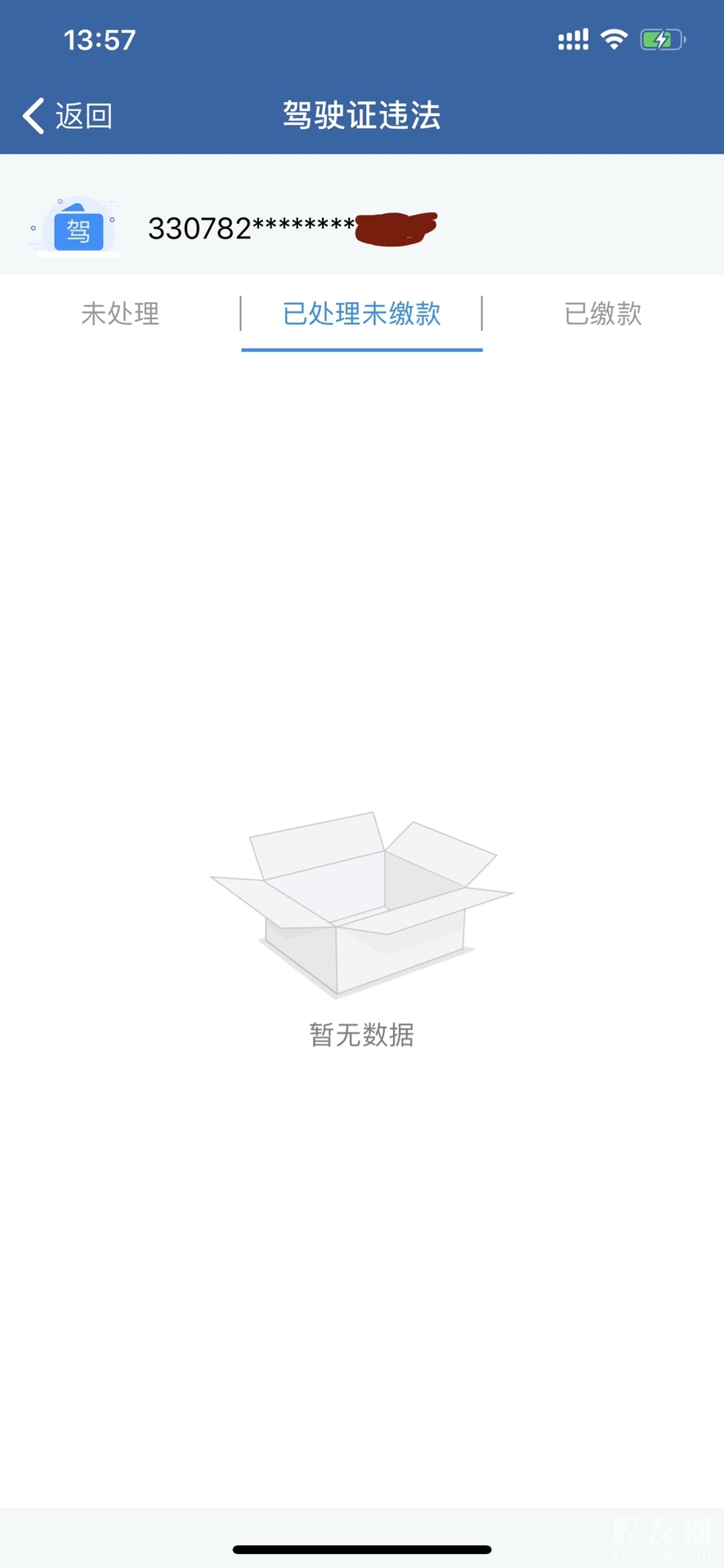Switch to the 未处理 tab
Screen dimensions: 724x1568
coord(120,314)
